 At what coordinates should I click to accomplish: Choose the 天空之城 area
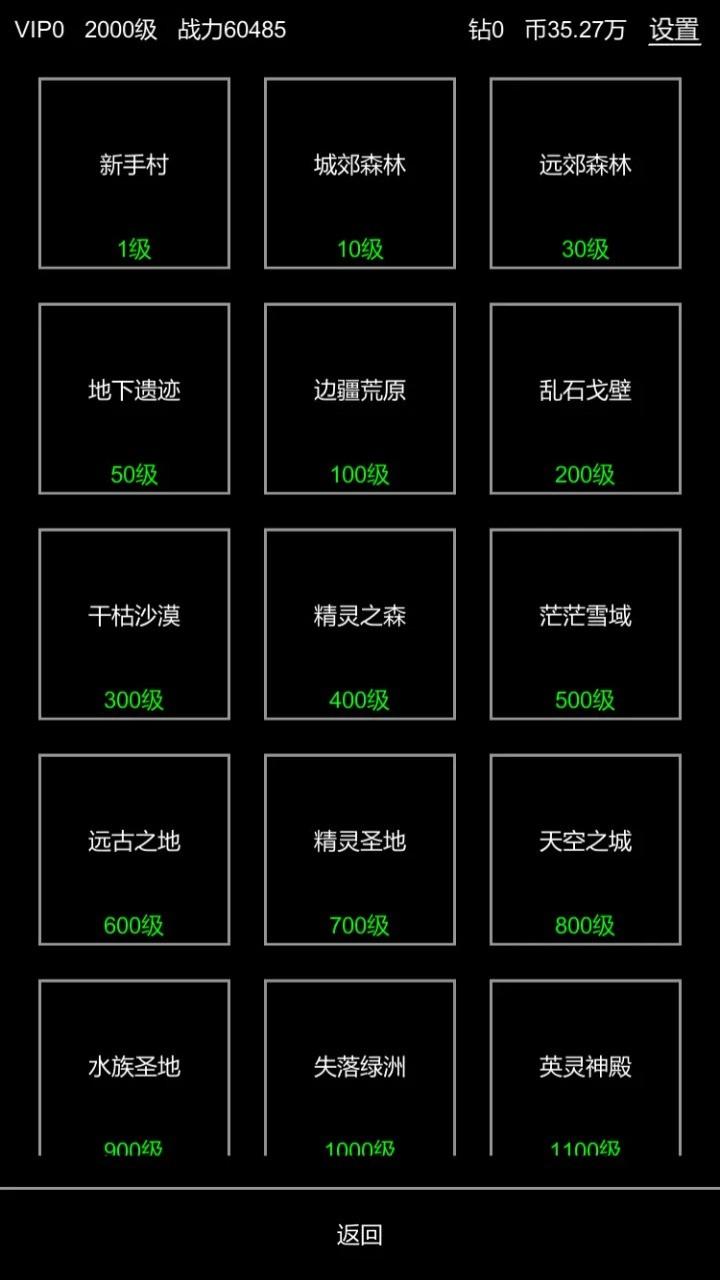click(x=586, y=850)
